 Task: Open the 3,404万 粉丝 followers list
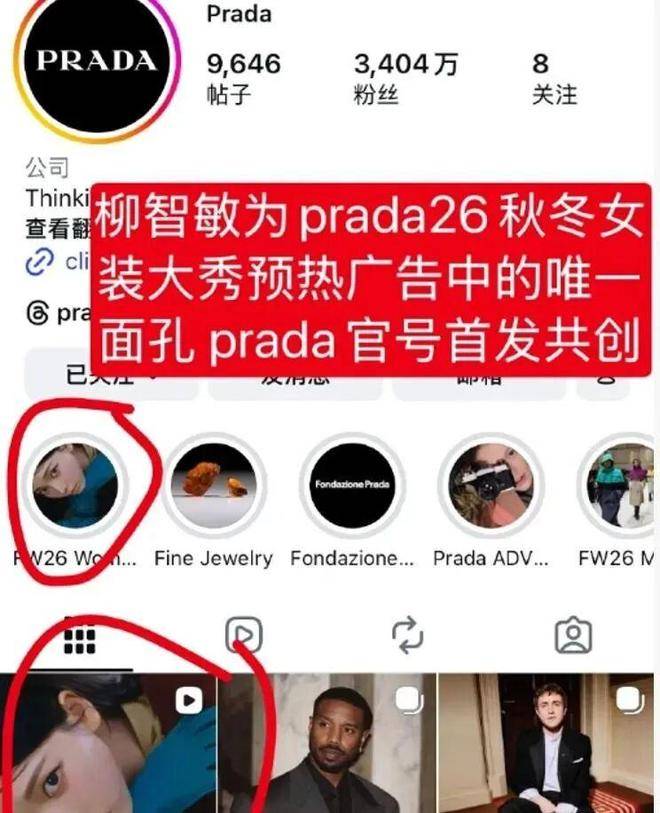(x=405, y=78)
